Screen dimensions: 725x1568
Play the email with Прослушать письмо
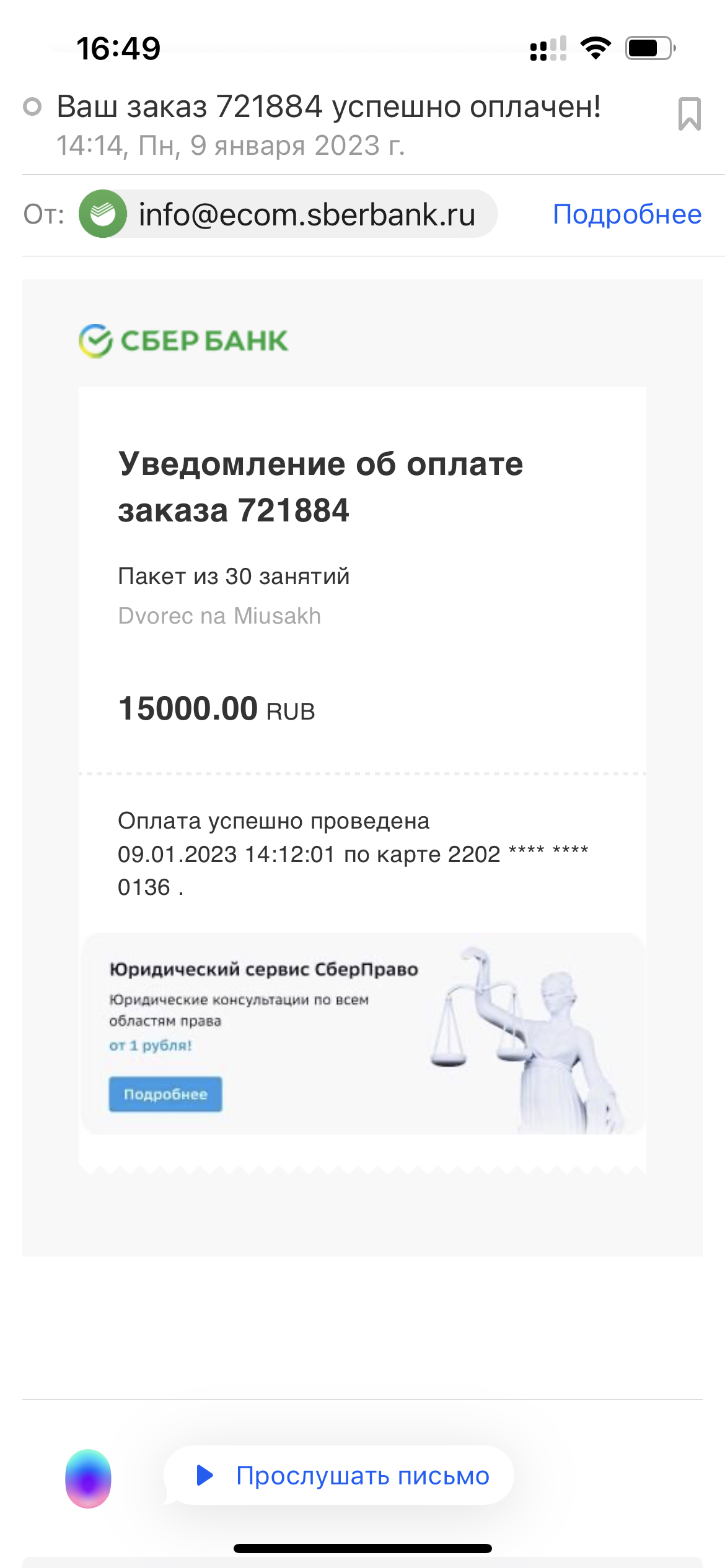[340, 1476]
